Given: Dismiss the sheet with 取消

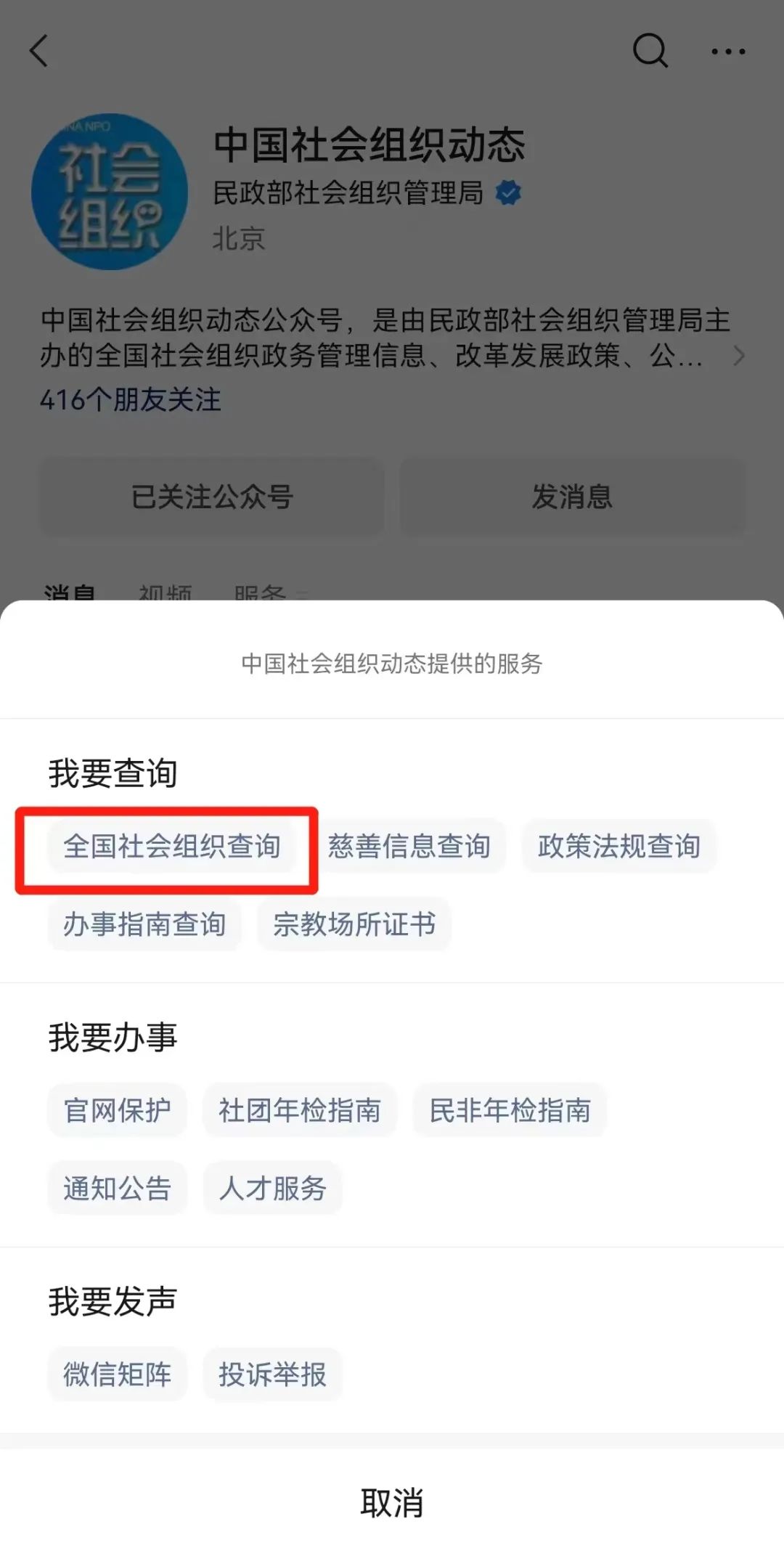Looking at the screenshot, I should (x=392, y=1502).
